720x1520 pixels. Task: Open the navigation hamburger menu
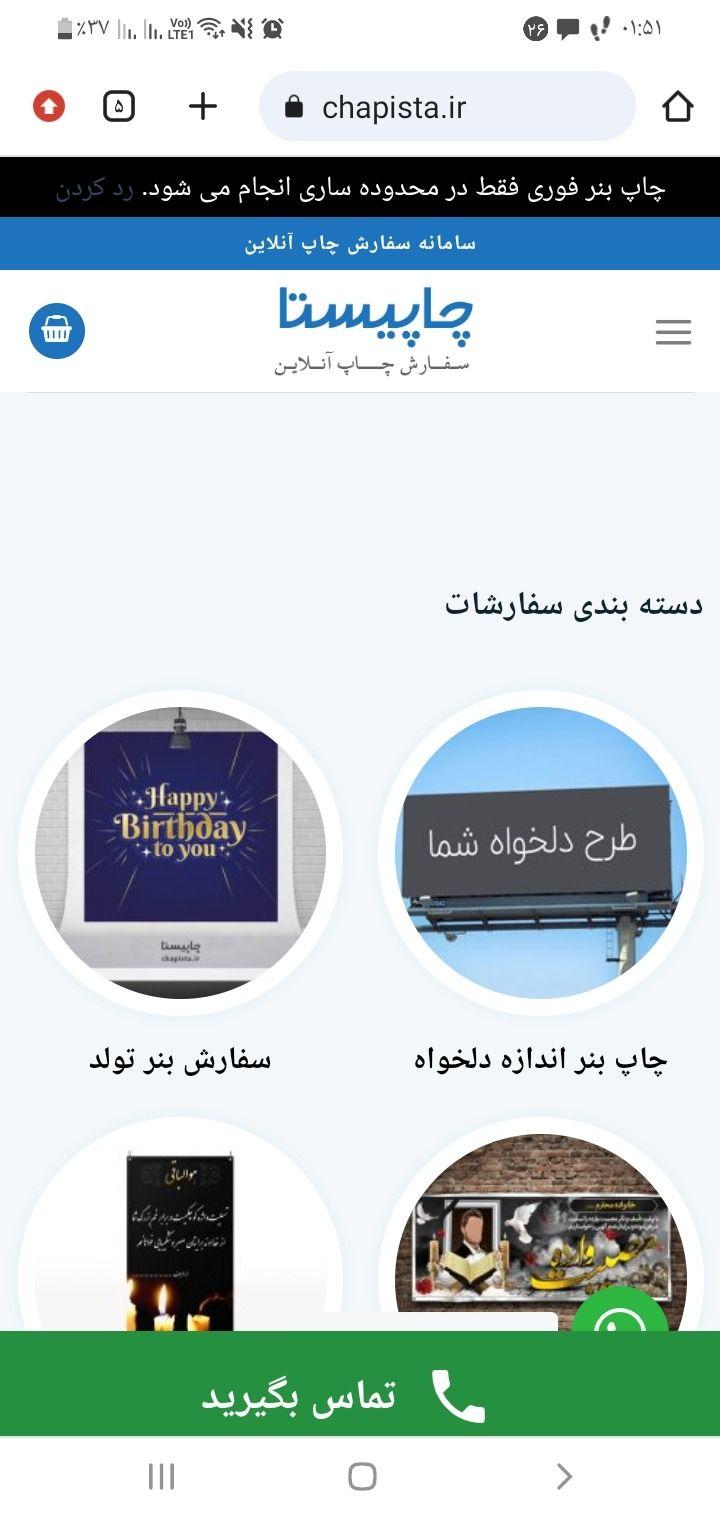coord(673,332)
